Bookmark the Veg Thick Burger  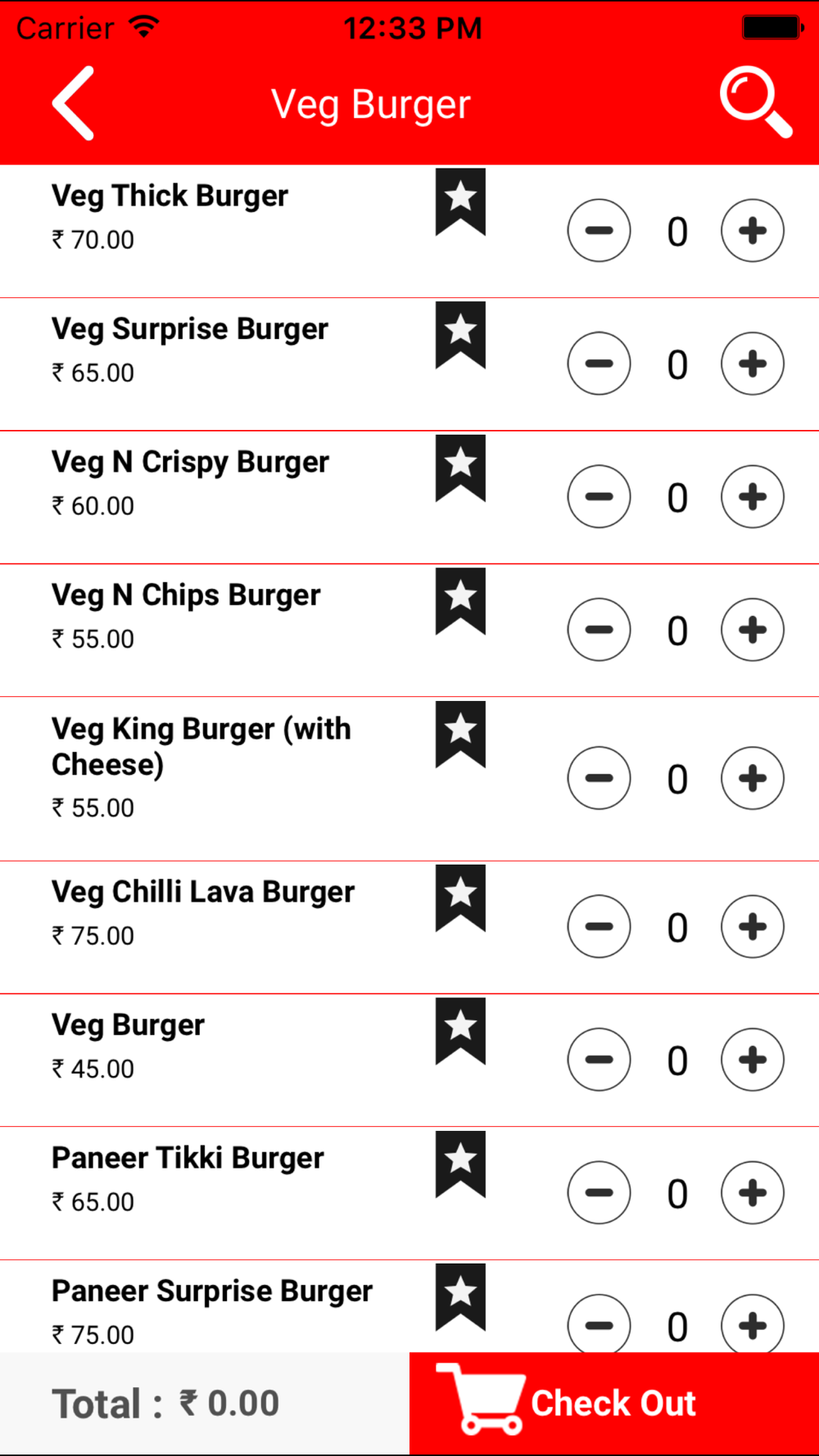(460, 202)
